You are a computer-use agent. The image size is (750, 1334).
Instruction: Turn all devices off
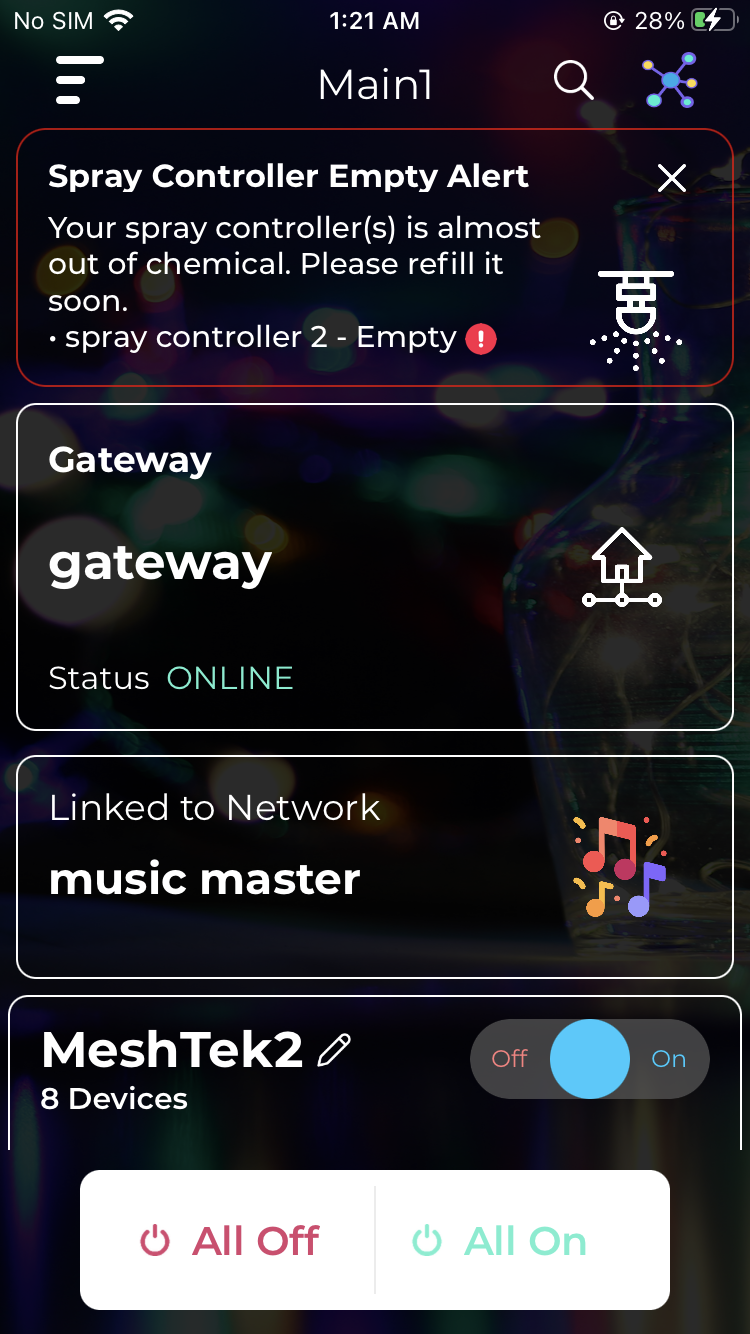tap(229, 1241)
